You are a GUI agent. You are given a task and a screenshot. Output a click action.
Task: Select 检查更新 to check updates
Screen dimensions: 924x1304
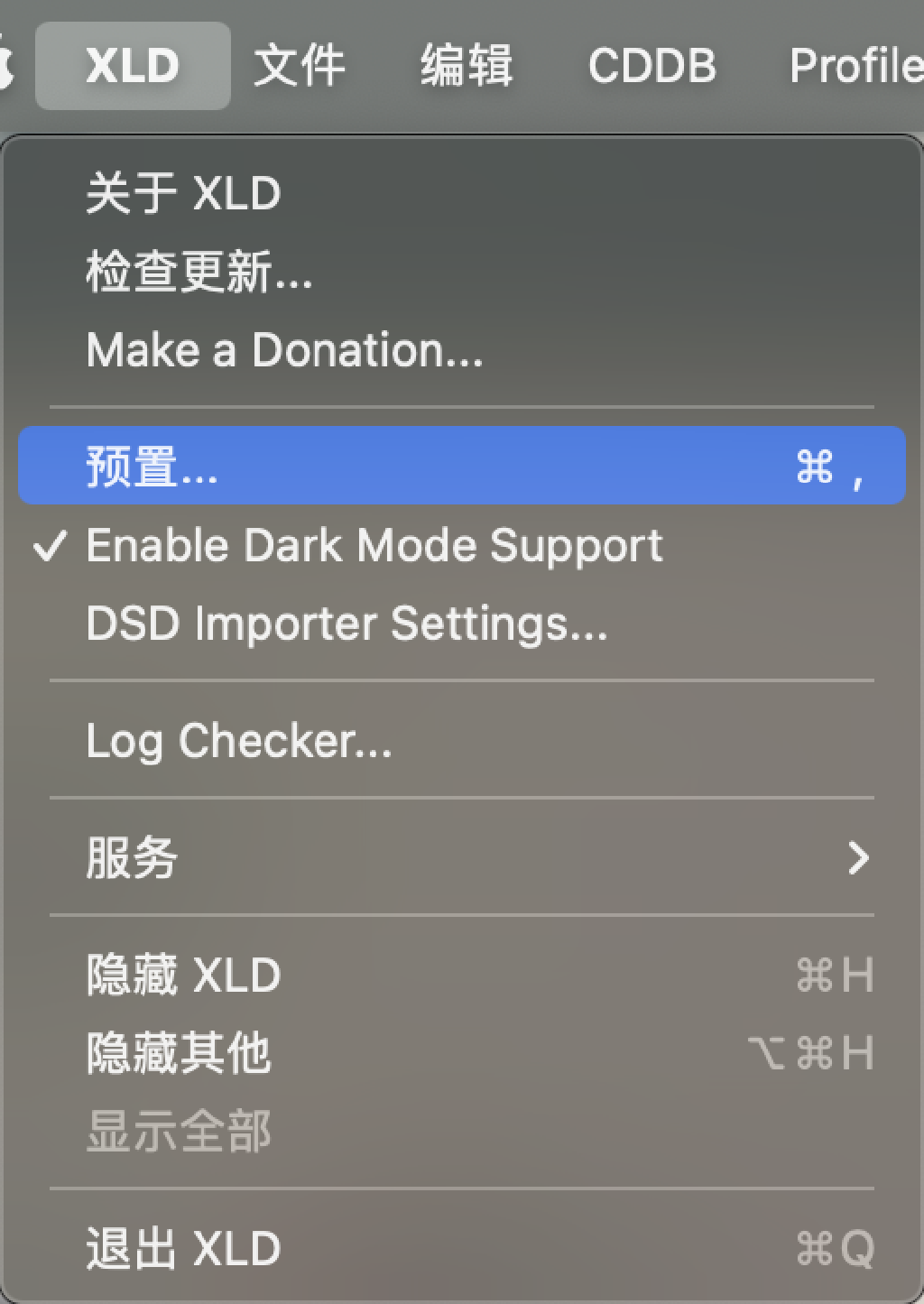pos(197,274)
